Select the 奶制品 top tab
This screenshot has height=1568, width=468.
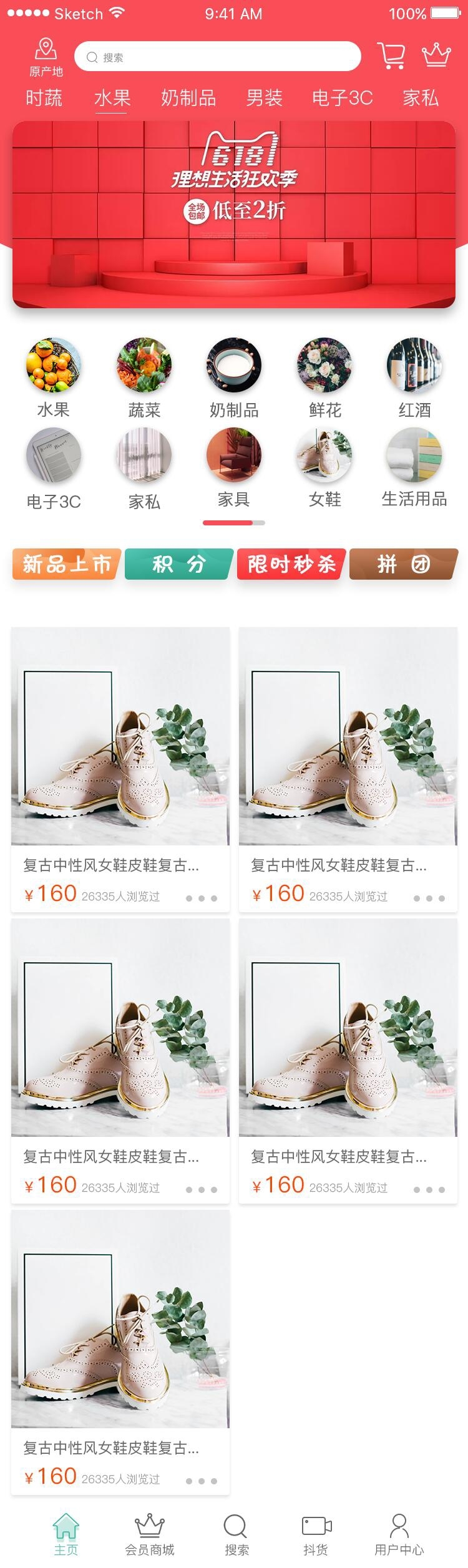click(188, 98)
